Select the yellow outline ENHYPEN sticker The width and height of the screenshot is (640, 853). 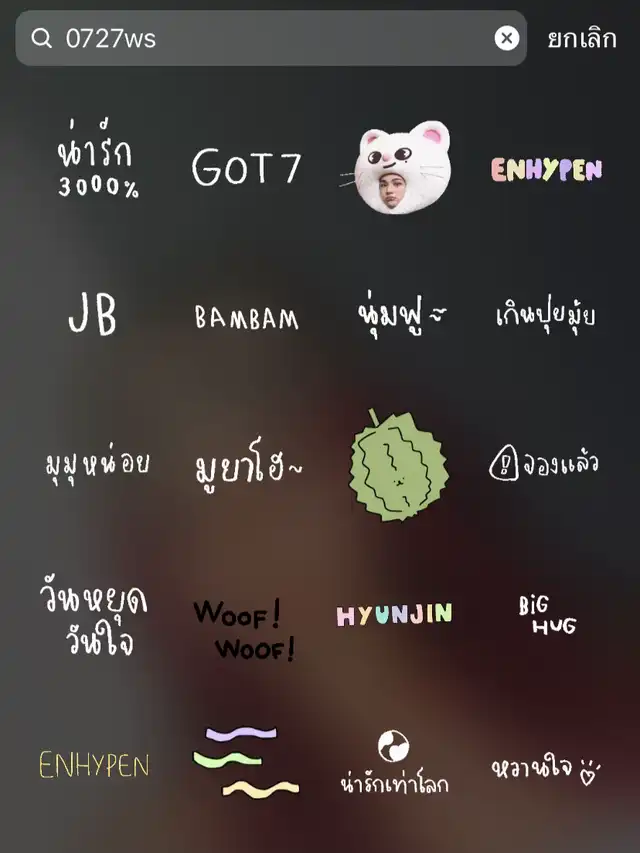[94, 766]
